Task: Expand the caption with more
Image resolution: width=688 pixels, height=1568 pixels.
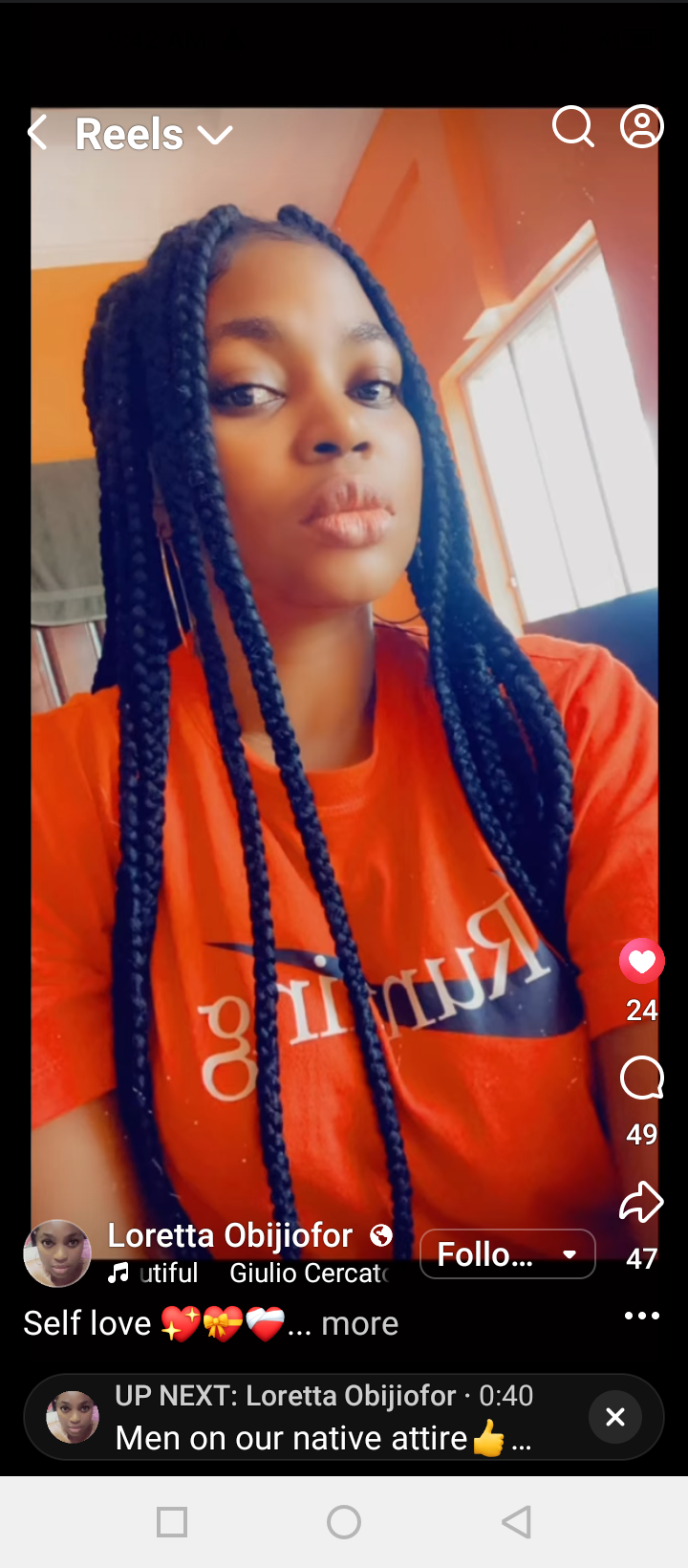Action: (x=359, y=1323)
